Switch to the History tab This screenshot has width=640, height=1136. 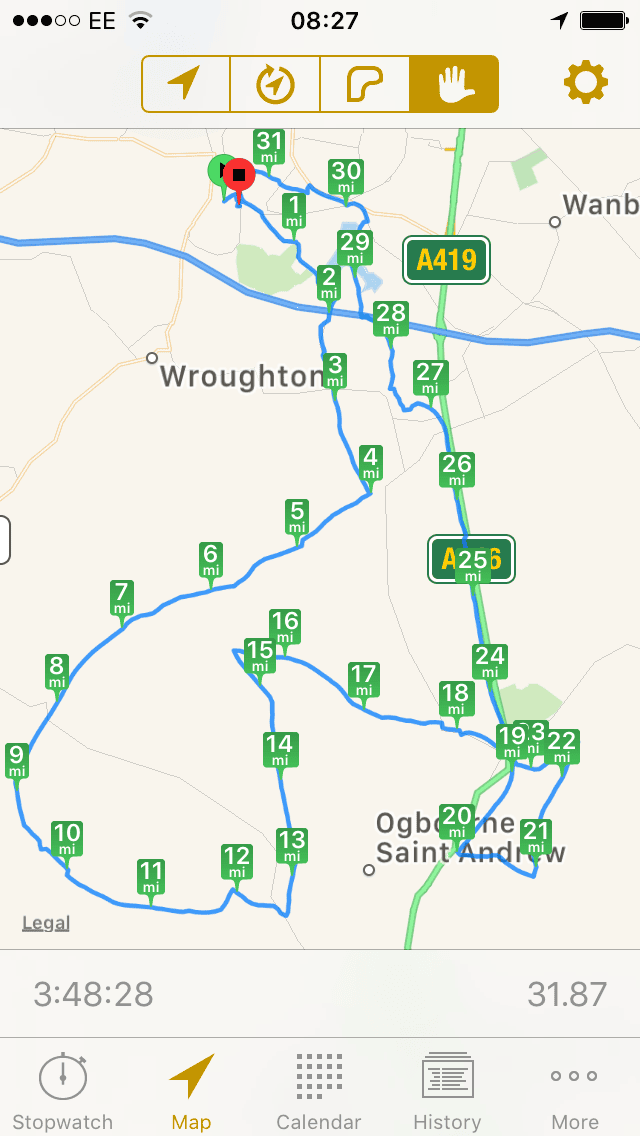[x=447, y=1090]
